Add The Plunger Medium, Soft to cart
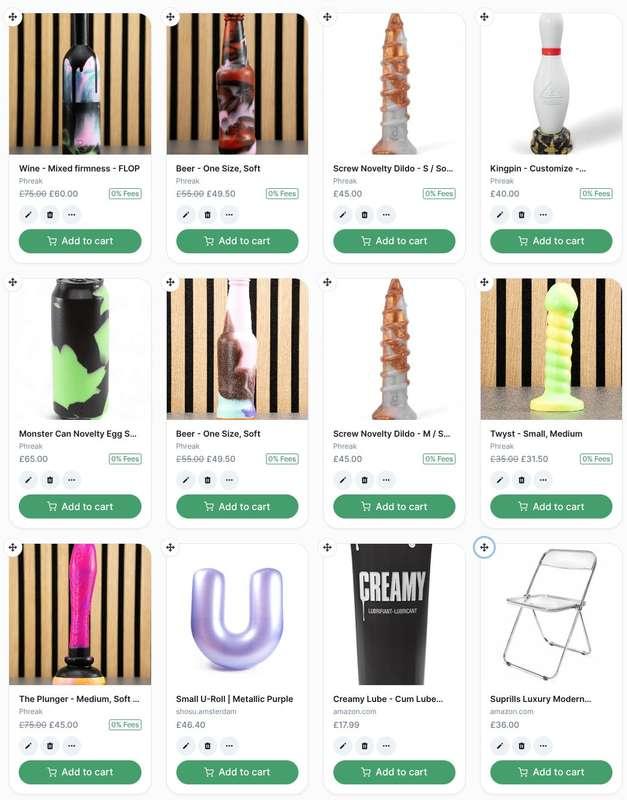627x800 pixels. 80,772
